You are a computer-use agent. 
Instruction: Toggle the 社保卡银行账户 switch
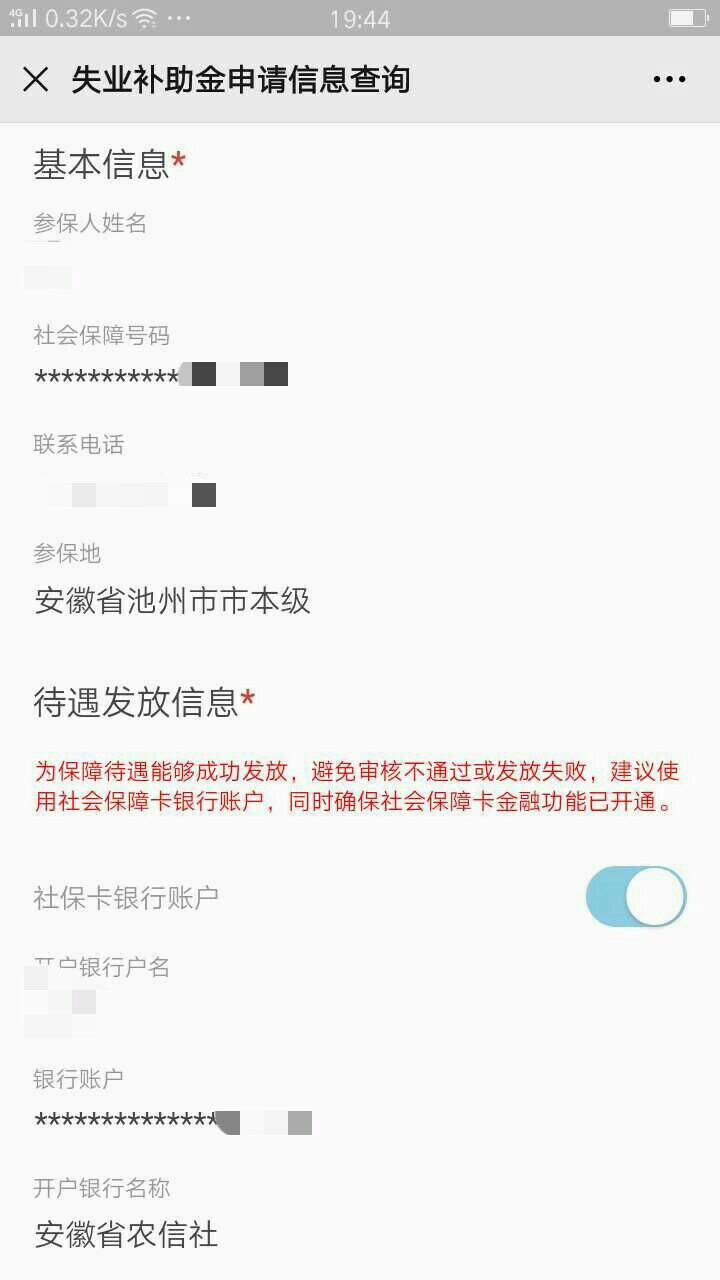click(x=636, y=896)
